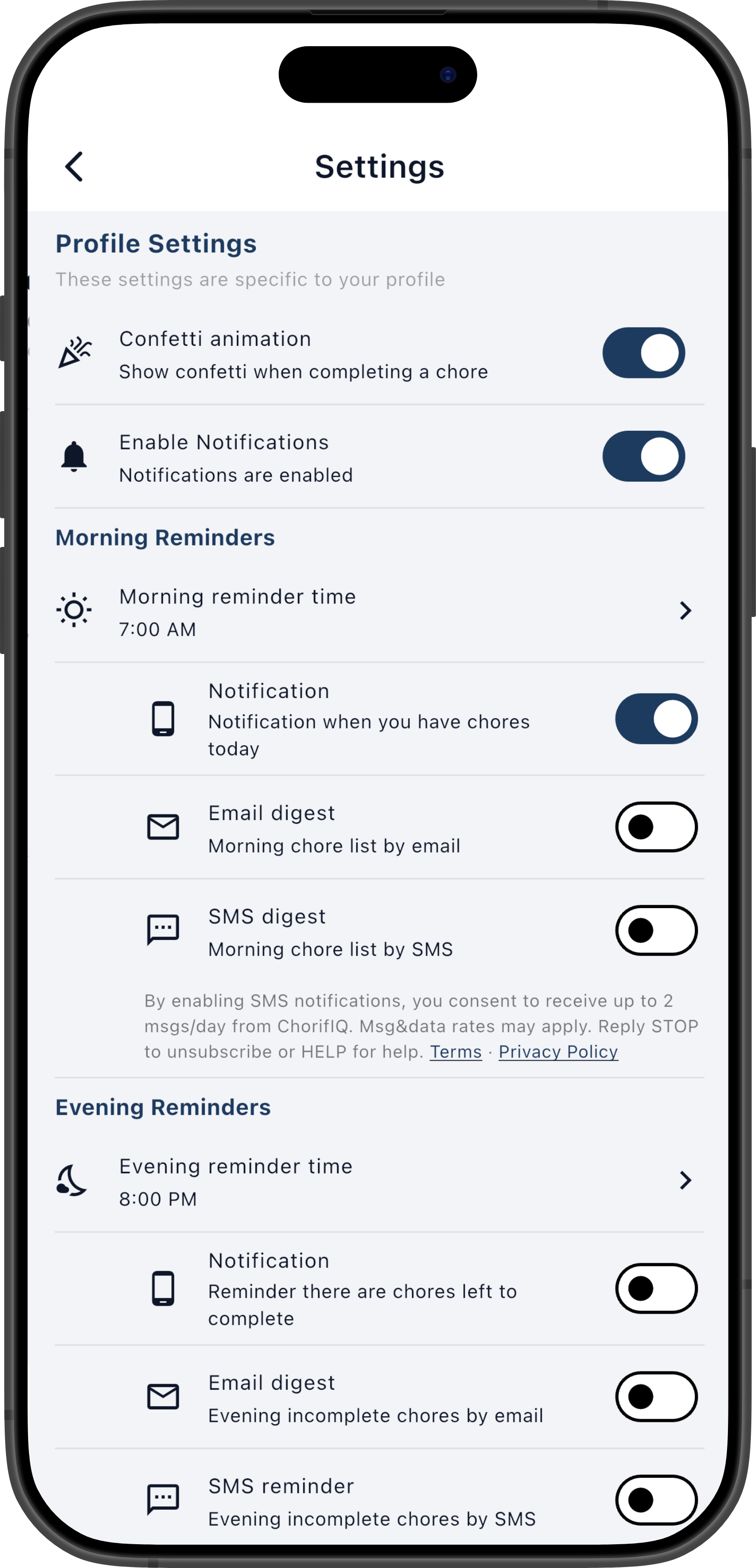Open the Privacy Policy link
Viewport: 756px width, 1568px height.
558,1052
